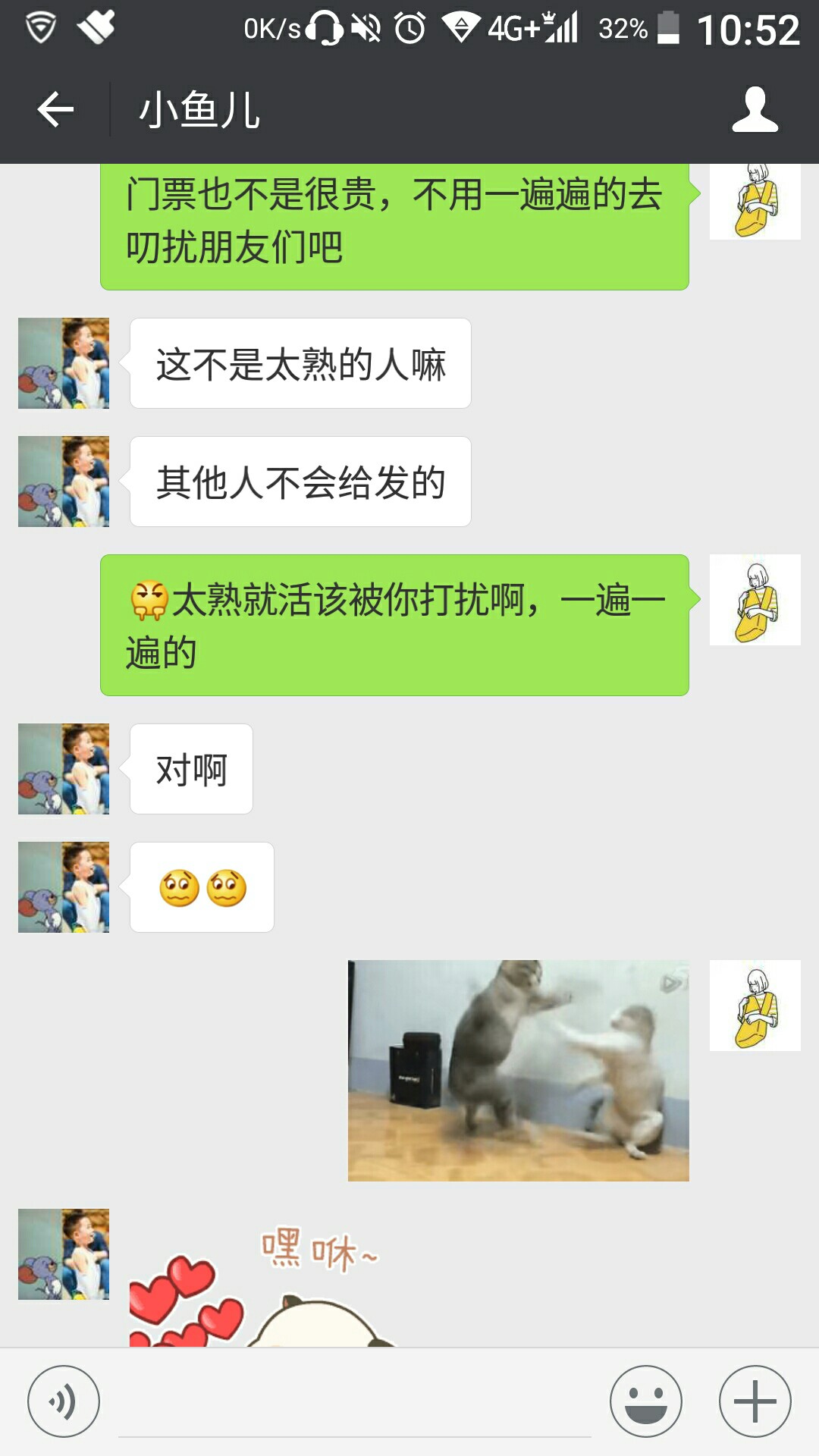Focus the message text input field
This screenshot has width=819, height=1456.
click(355, 1403)
